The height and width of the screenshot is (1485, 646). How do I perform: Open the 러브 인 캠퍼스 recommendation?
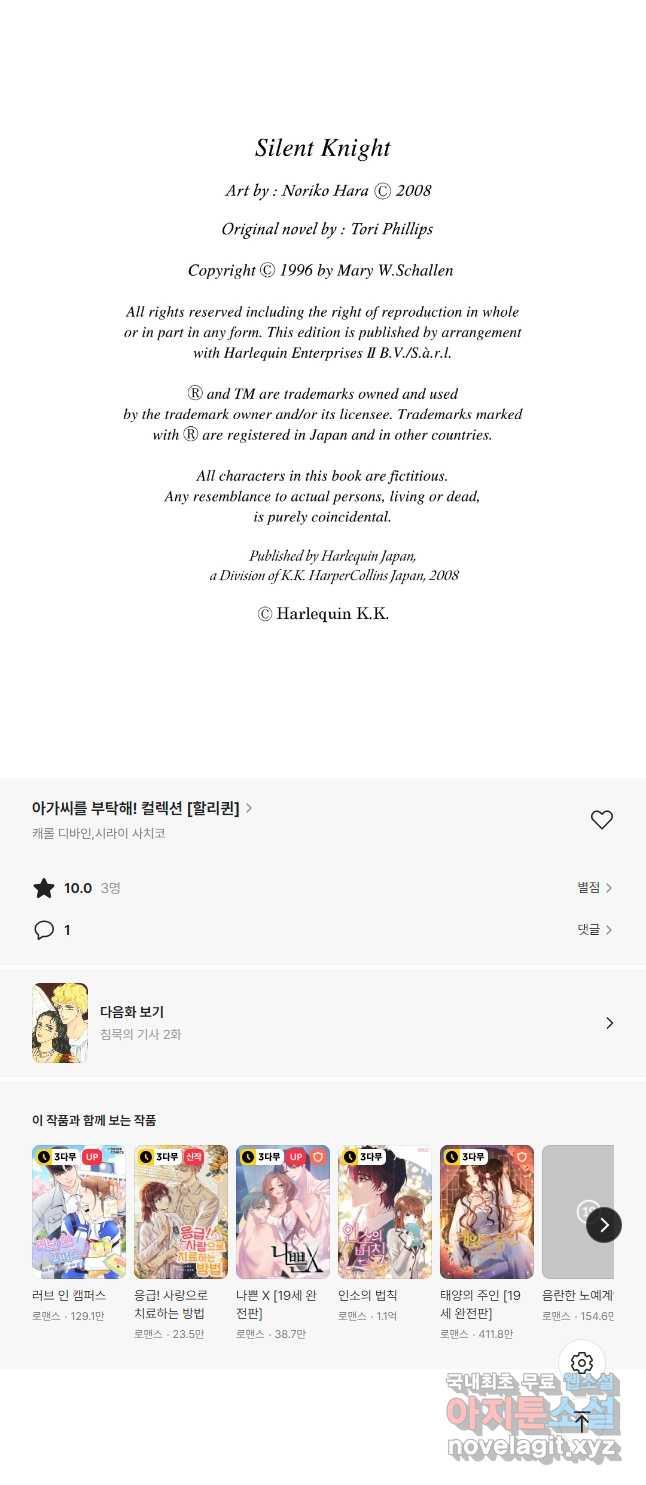point(79,1212)
